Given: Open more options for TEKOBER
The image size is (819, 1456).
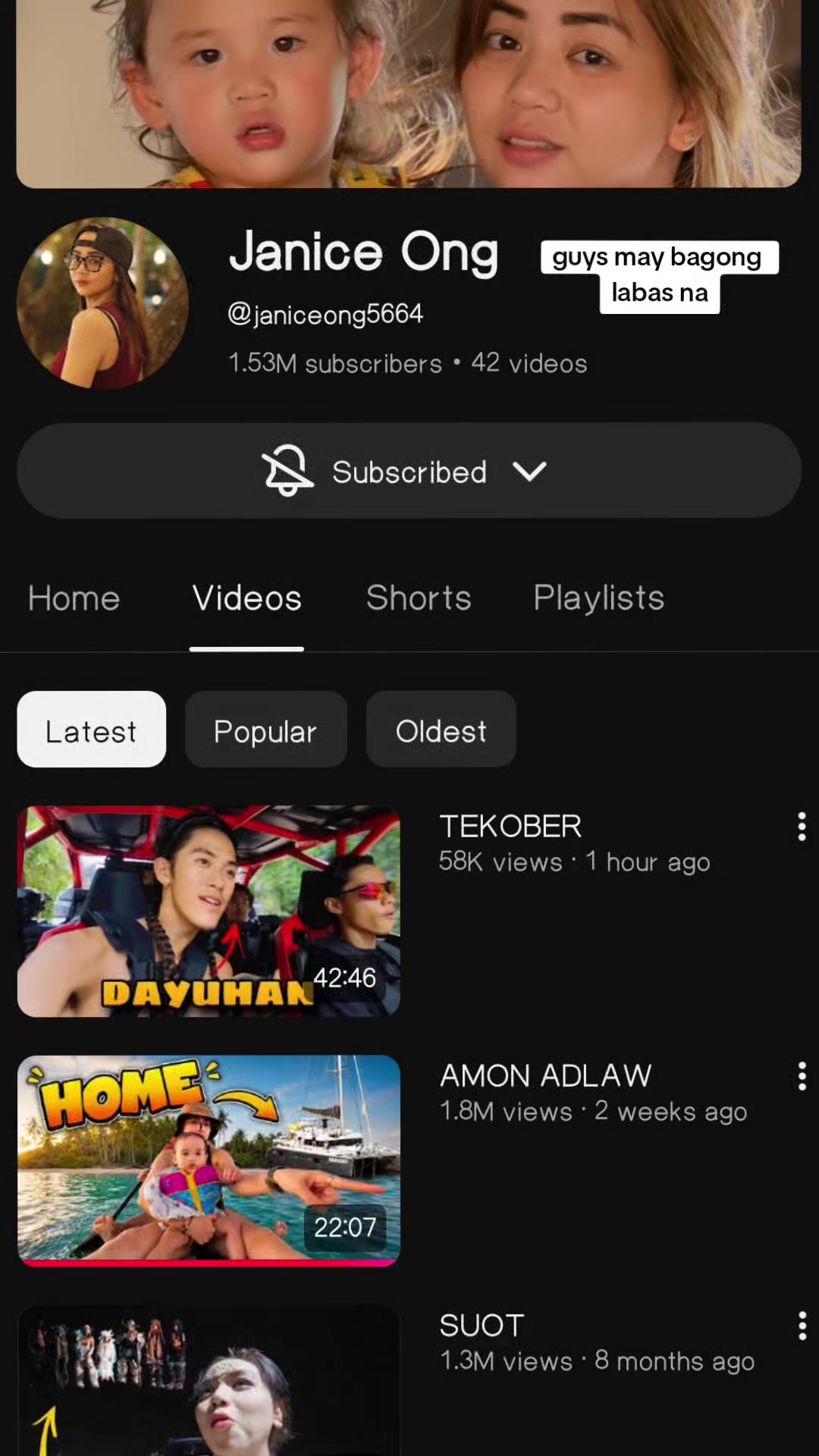Looking at the screenshot, I should 802,827.
